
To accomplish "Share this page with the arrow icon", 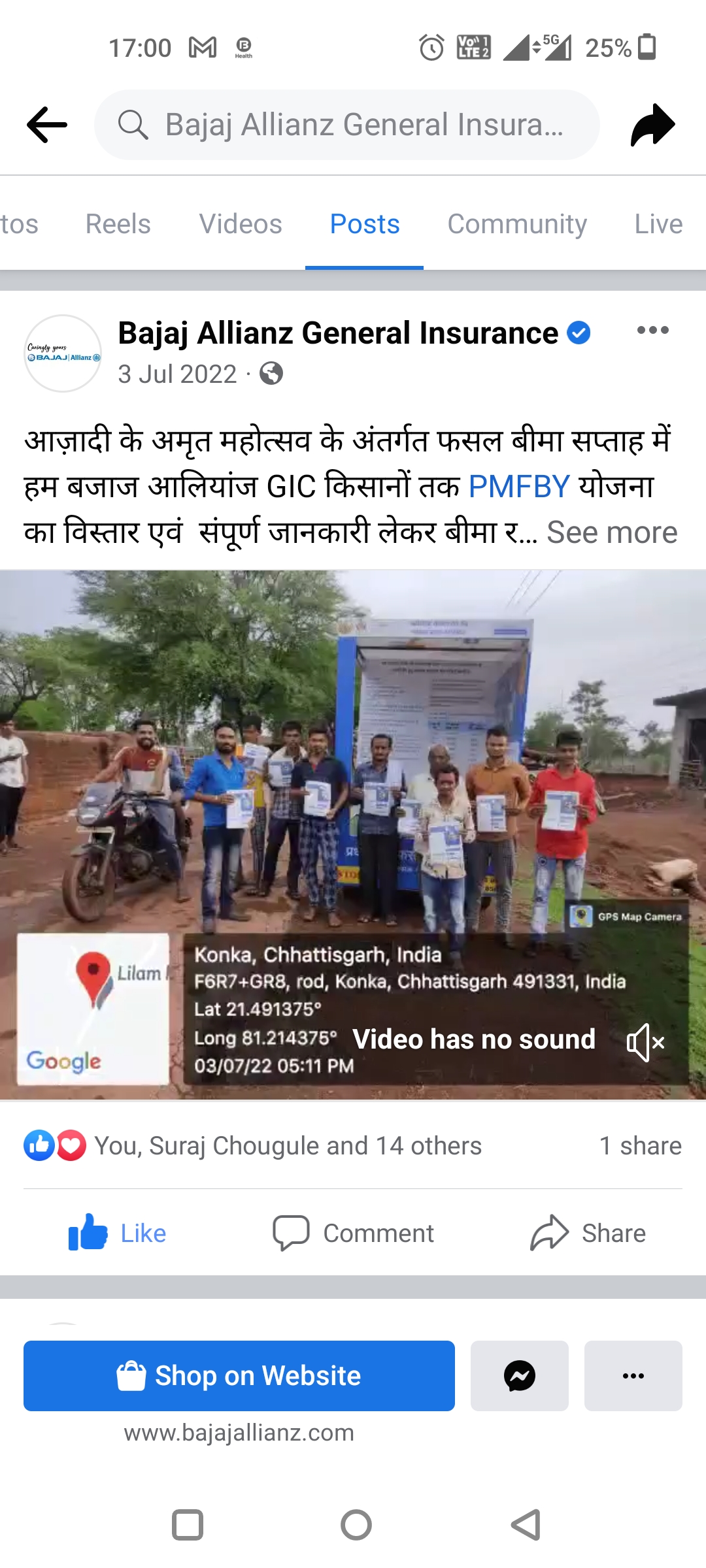I will pyautogui.click(x=652, y=124).
